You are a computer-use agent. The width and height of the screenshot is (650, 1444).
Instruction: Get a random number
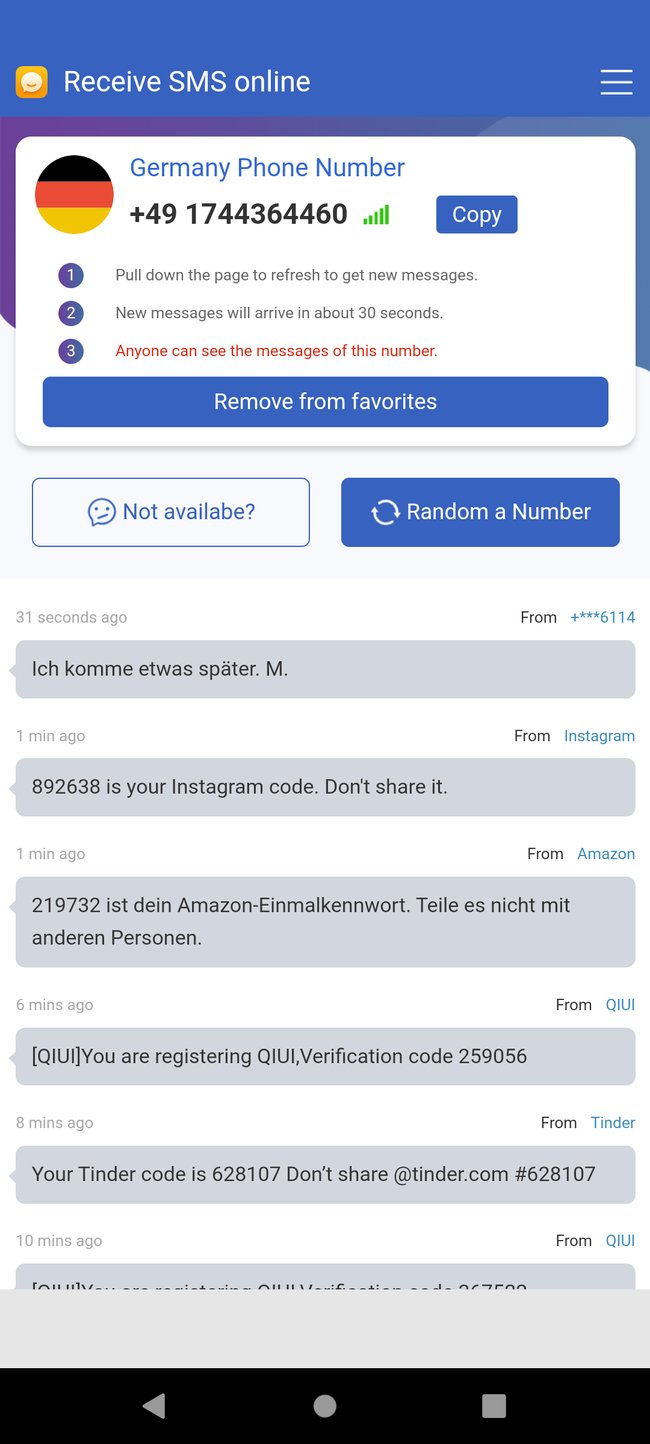pyautogui.click(x=480, y=512)
